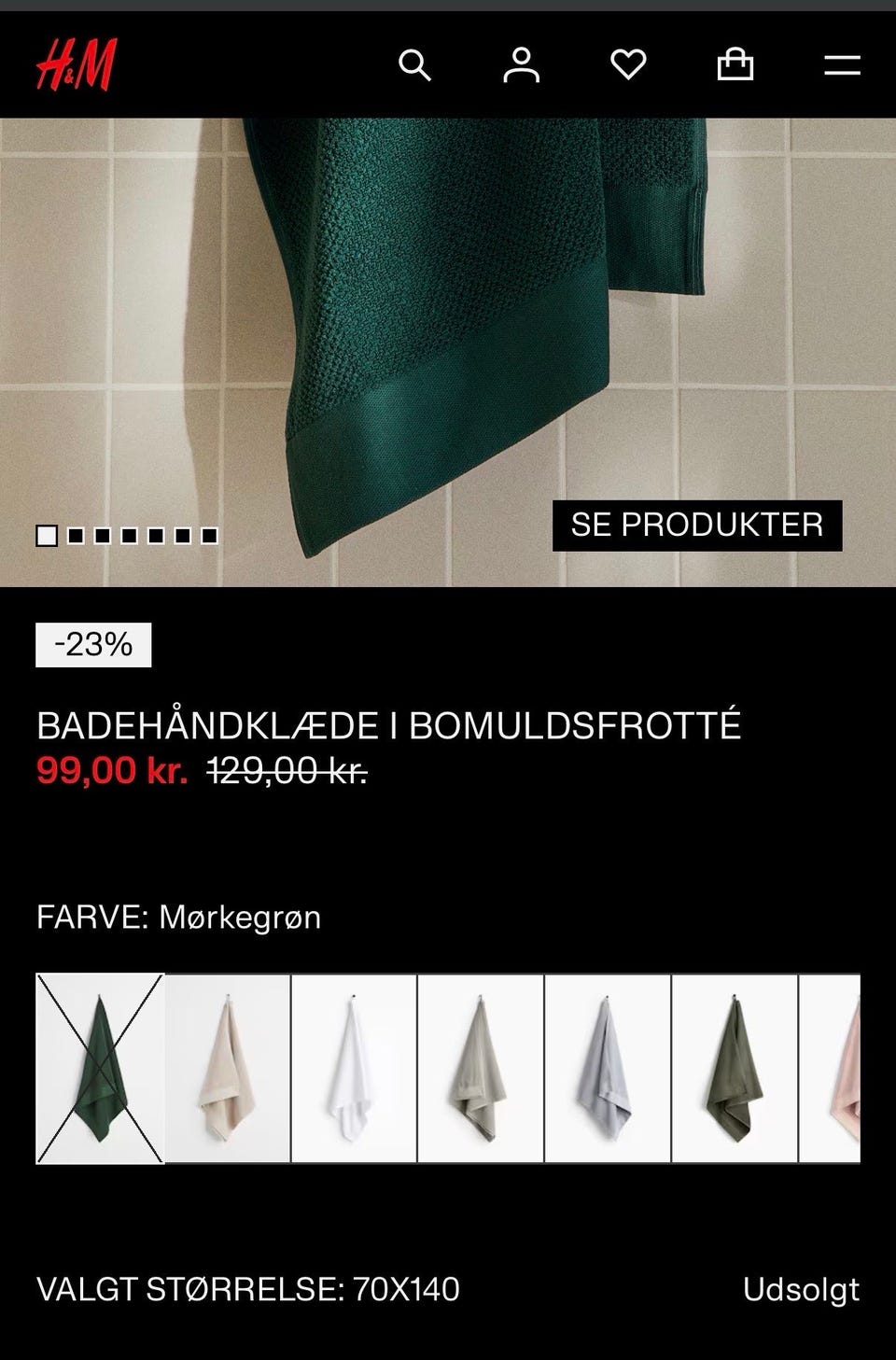Click the SE PRODUKTER button

pyautogui.click(x=696, y=526)
